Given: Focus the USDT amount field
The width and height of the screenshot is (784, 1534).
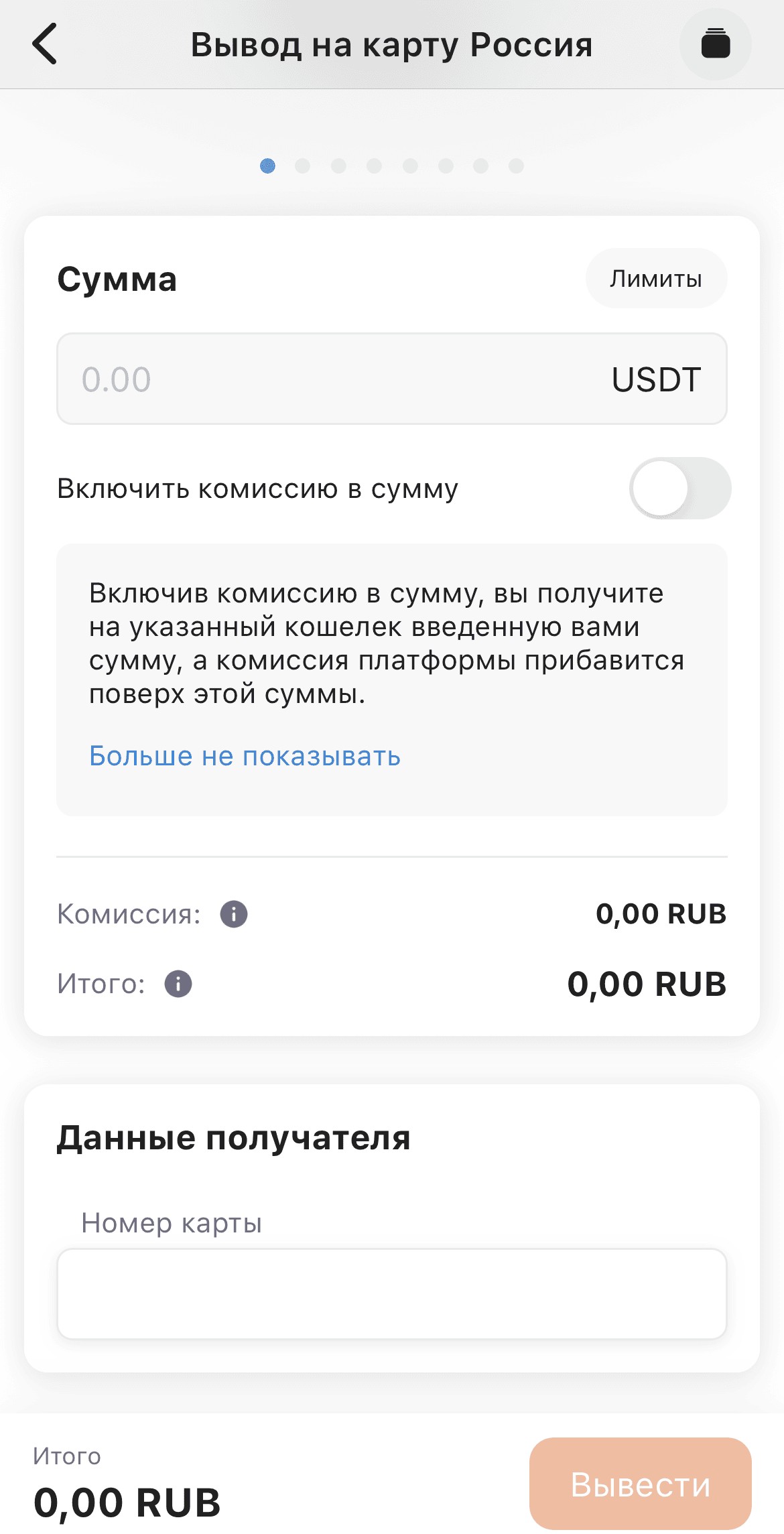Looking at the screenshot, I should pyautogui.click(x=392, y=379).
